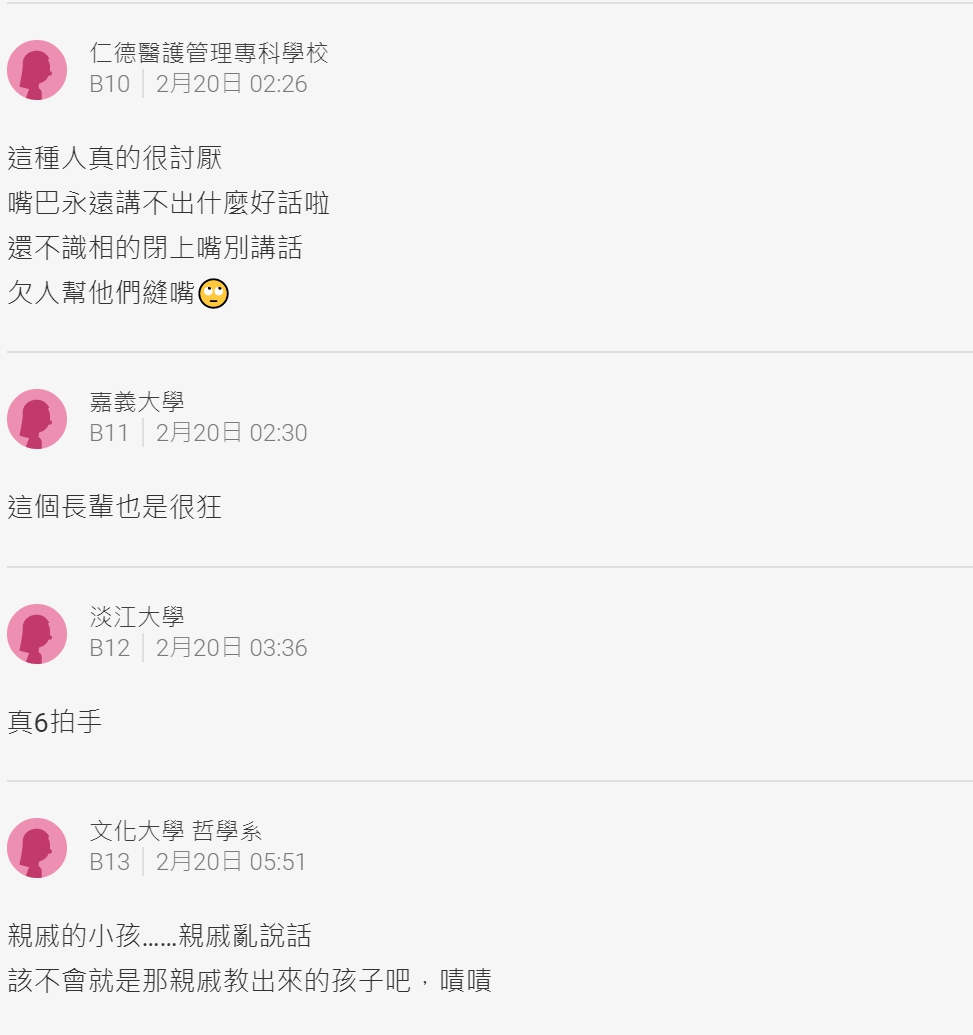The height and width of the screenshot is (1035, 973).
Task: Open 淡江大學 commenter B12's avatar
Action: point(37,634)
